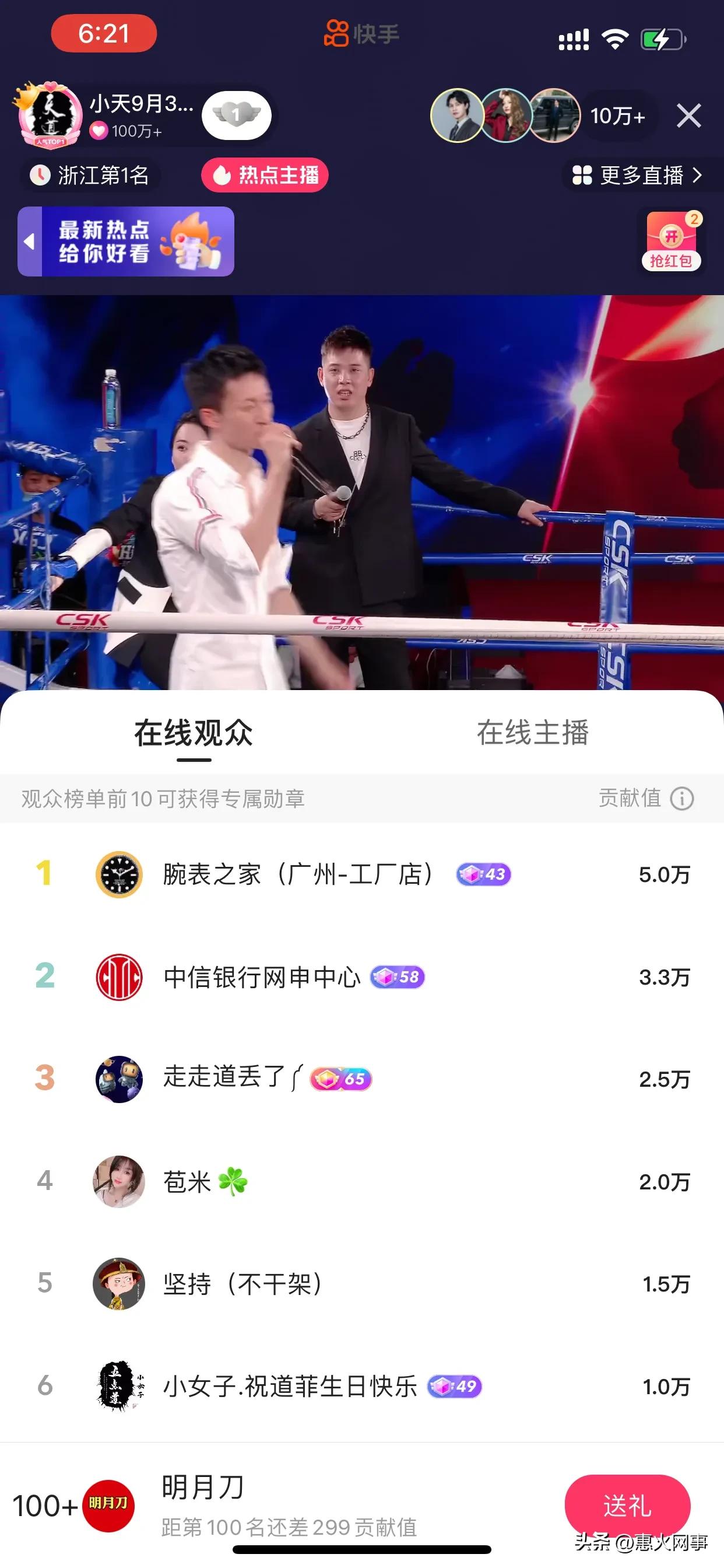Tap the 贡献值 info icon

(683, 799)
